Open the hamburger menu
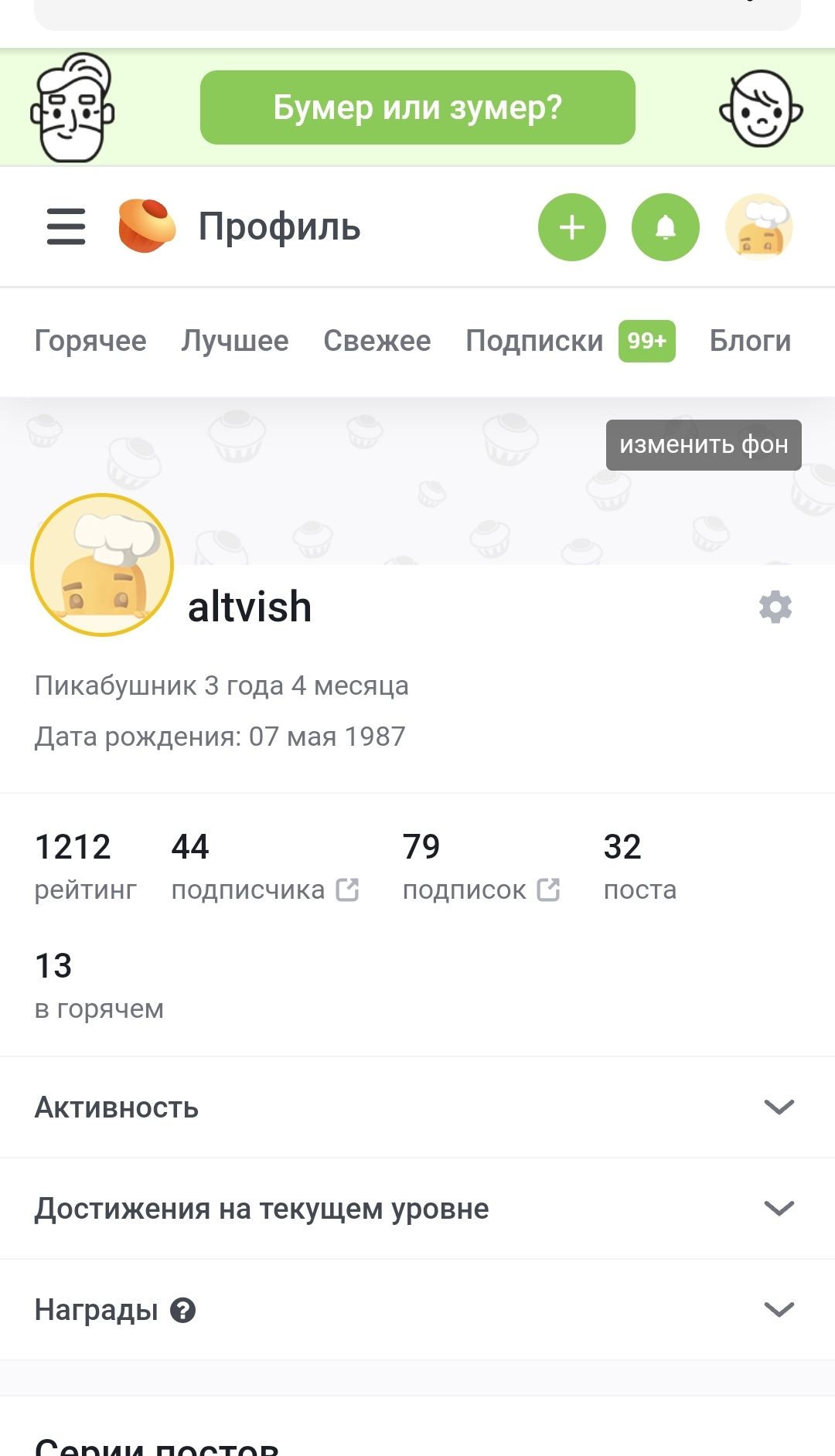835x1456 pixels. coord(66,226)
